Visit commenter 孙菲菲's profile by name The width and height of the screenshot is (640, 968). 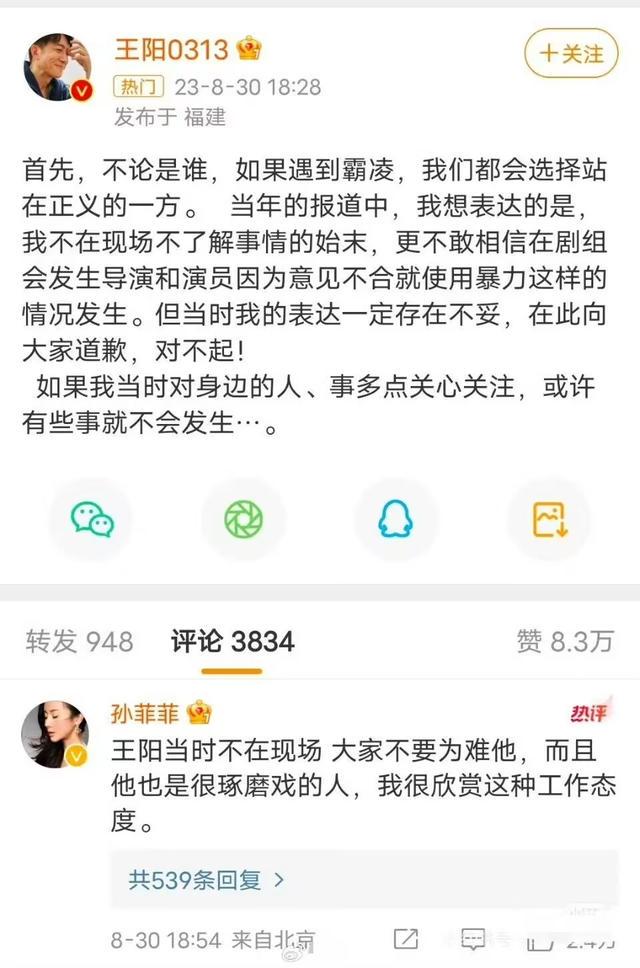coord(146,713)
